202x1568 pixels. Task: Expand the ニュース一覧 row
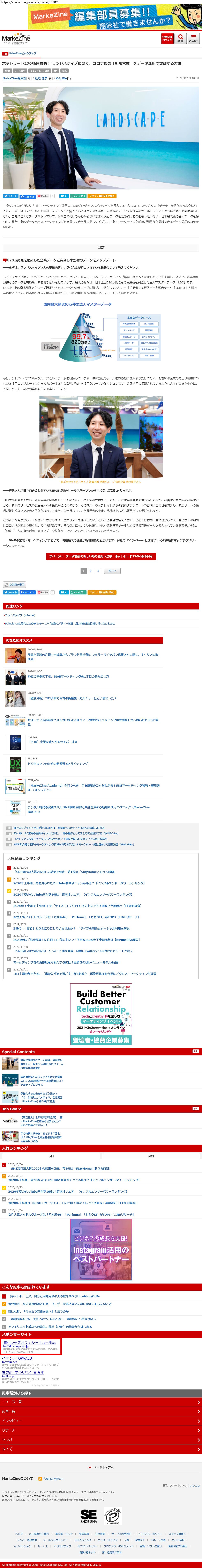[101, 1401]
